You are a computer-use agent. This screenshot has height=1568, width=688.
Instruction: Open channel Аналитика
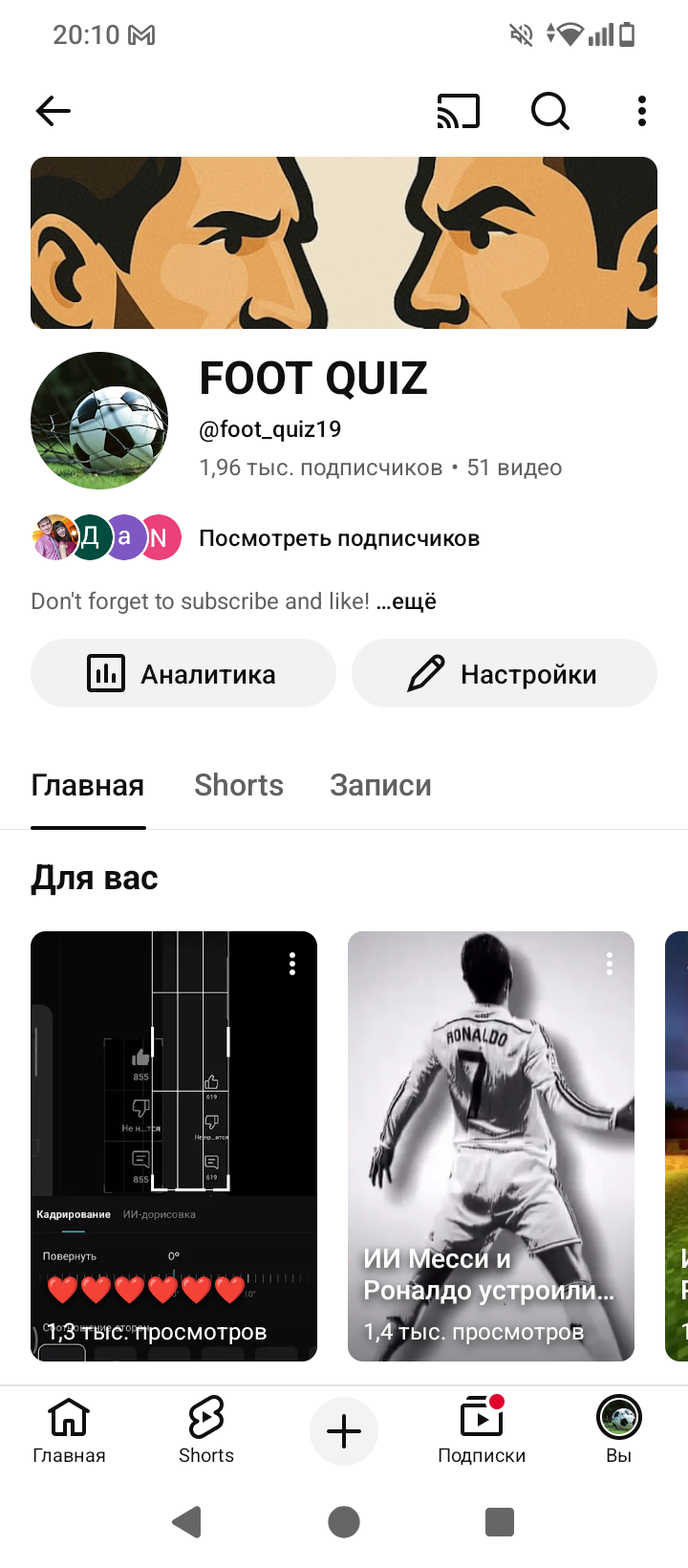click(x=183, y=673)
